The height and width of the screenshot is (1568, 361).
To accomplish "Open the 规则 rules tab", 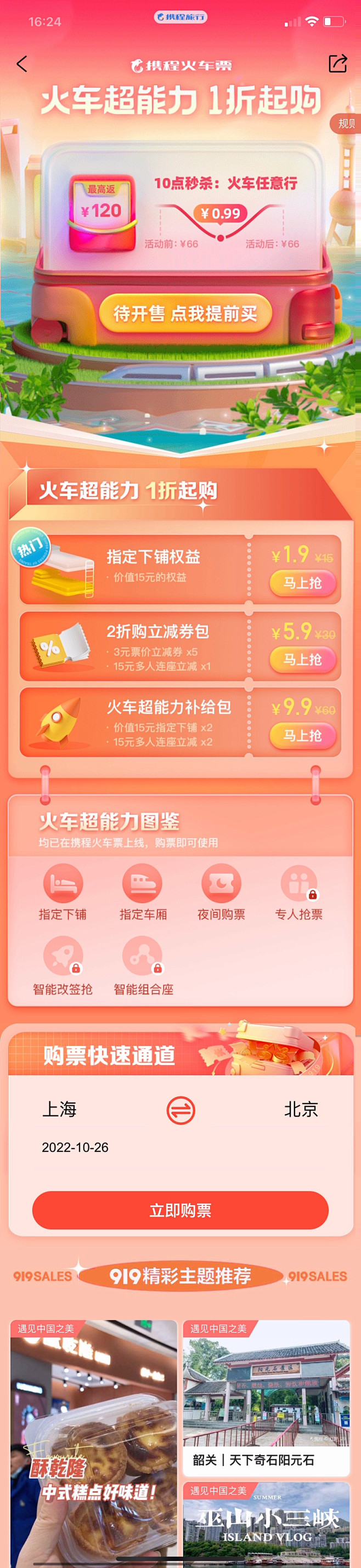I will point(346,123).
